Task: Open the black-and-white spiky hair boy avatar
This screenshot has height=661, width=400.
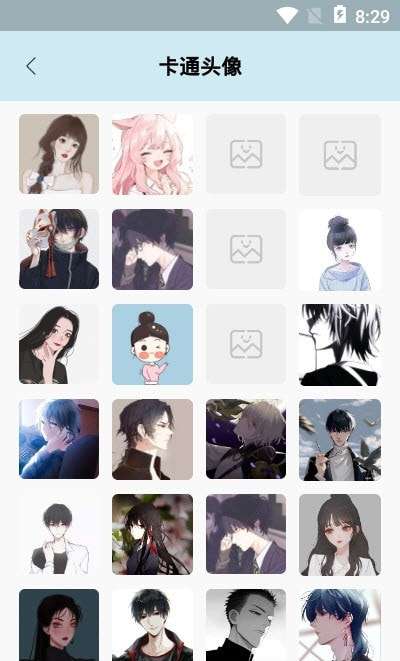Action: 340,344
